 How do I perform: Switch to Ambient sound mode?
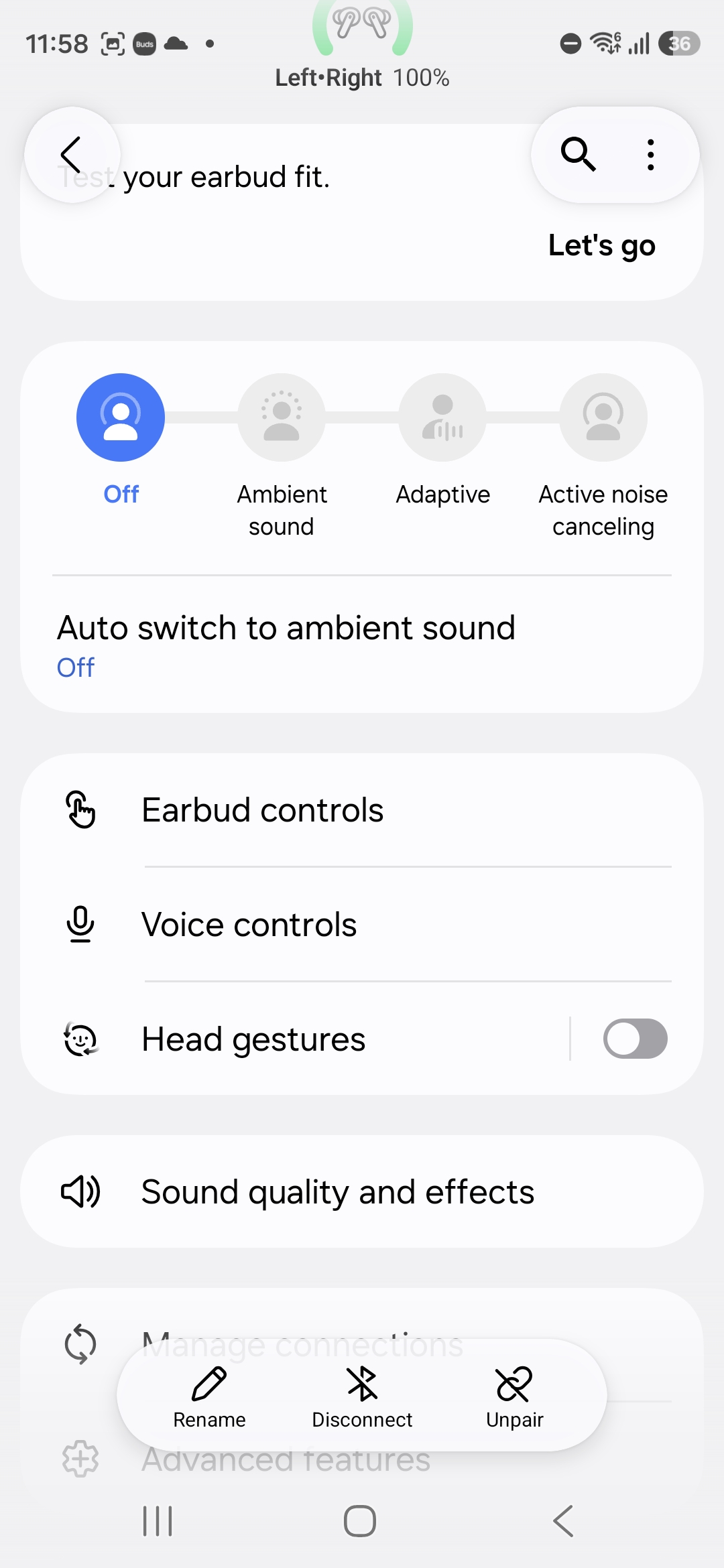(282, 417)
